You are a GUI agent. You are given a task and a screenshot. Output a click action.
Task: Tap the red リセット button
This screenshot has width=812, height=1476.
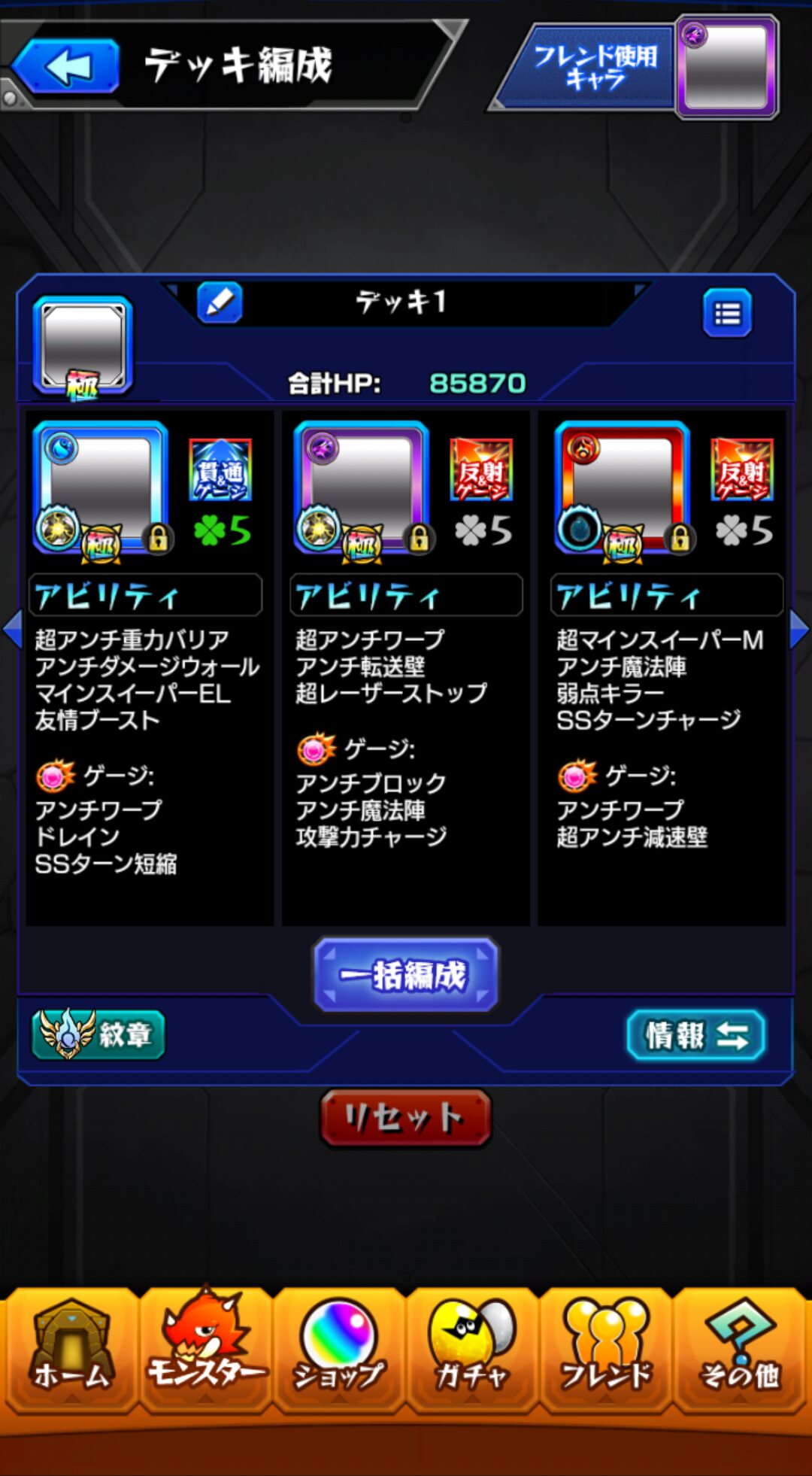pos(406,1117)
